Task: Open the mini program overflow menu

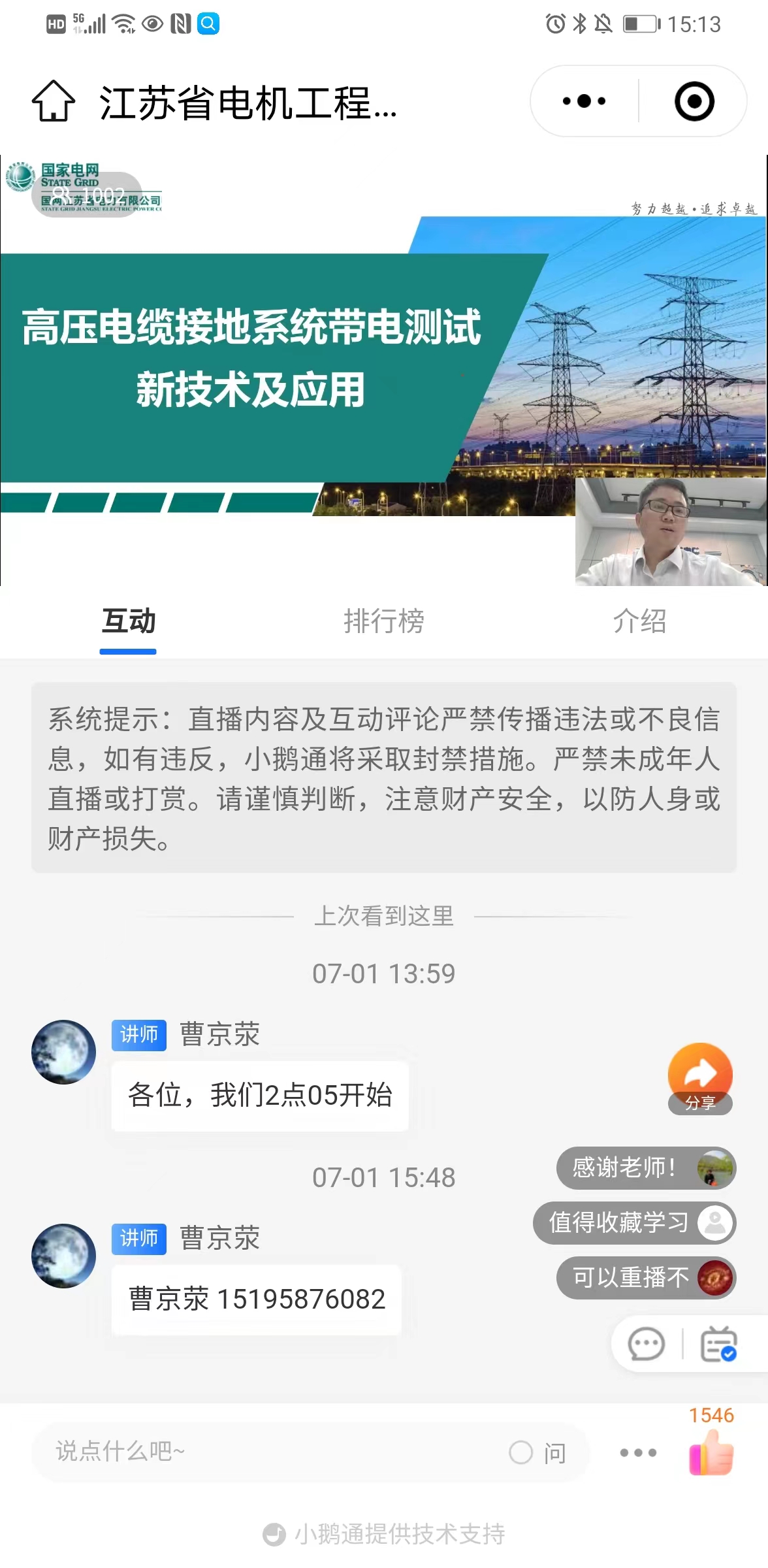Action: point(584,101)
